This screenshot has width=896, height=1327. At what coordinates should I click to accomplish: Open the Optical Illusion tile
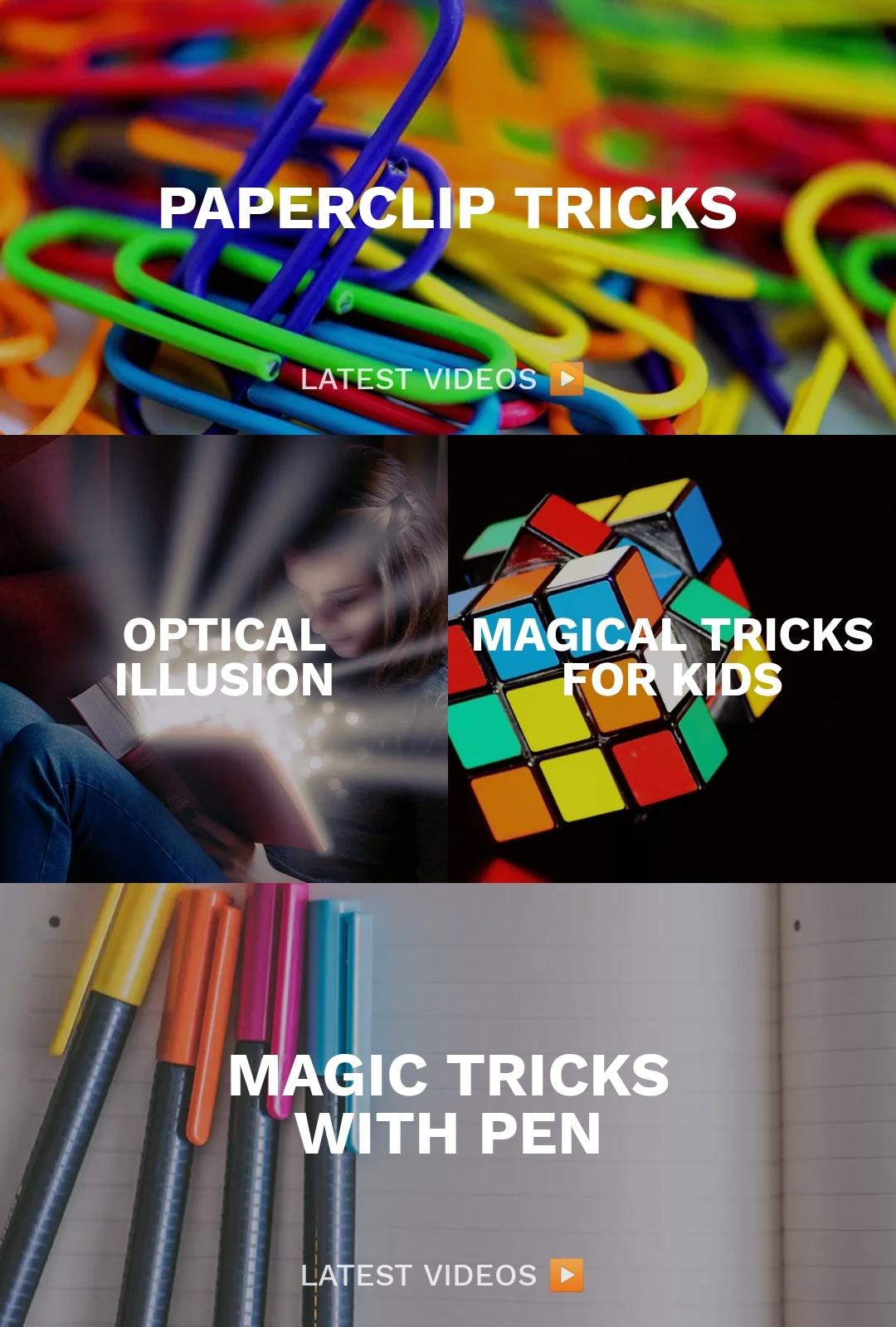pyautogui.click(x=224, y=657)
